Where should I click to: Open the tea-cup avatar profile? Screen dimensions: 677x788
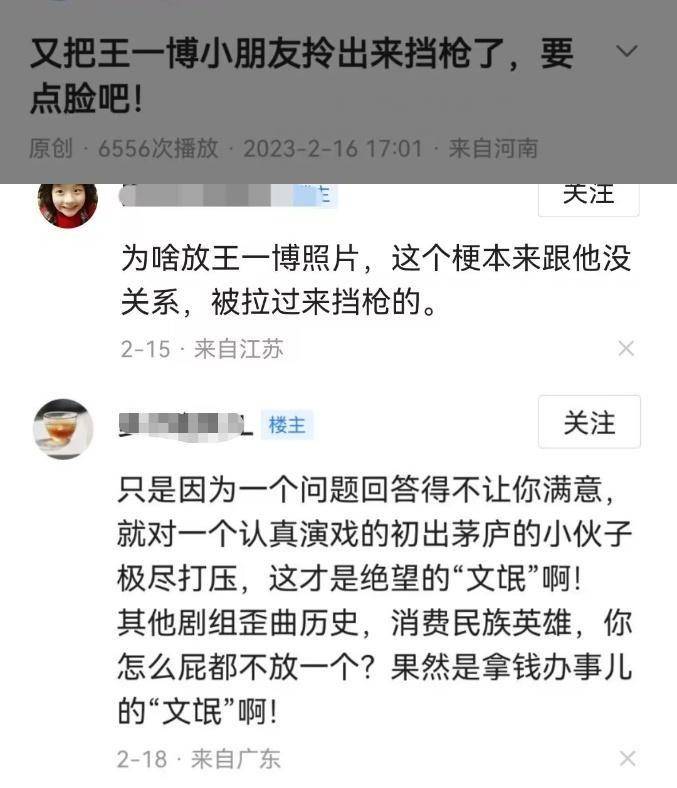coord(63,429)
